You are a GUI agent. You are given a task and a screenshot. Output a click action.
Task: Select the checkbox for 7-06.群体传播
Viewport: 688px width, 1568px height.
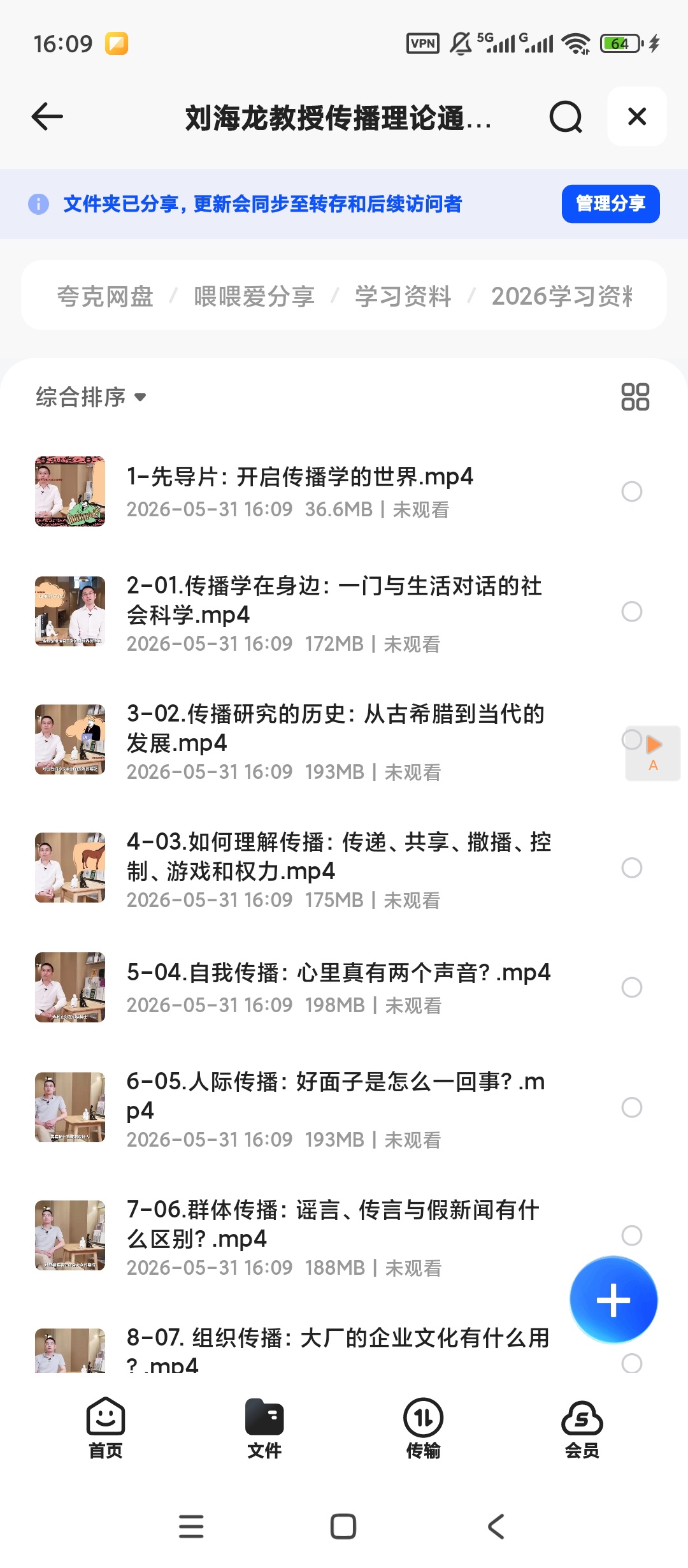pyautogui.click(x=631, y=1235)
